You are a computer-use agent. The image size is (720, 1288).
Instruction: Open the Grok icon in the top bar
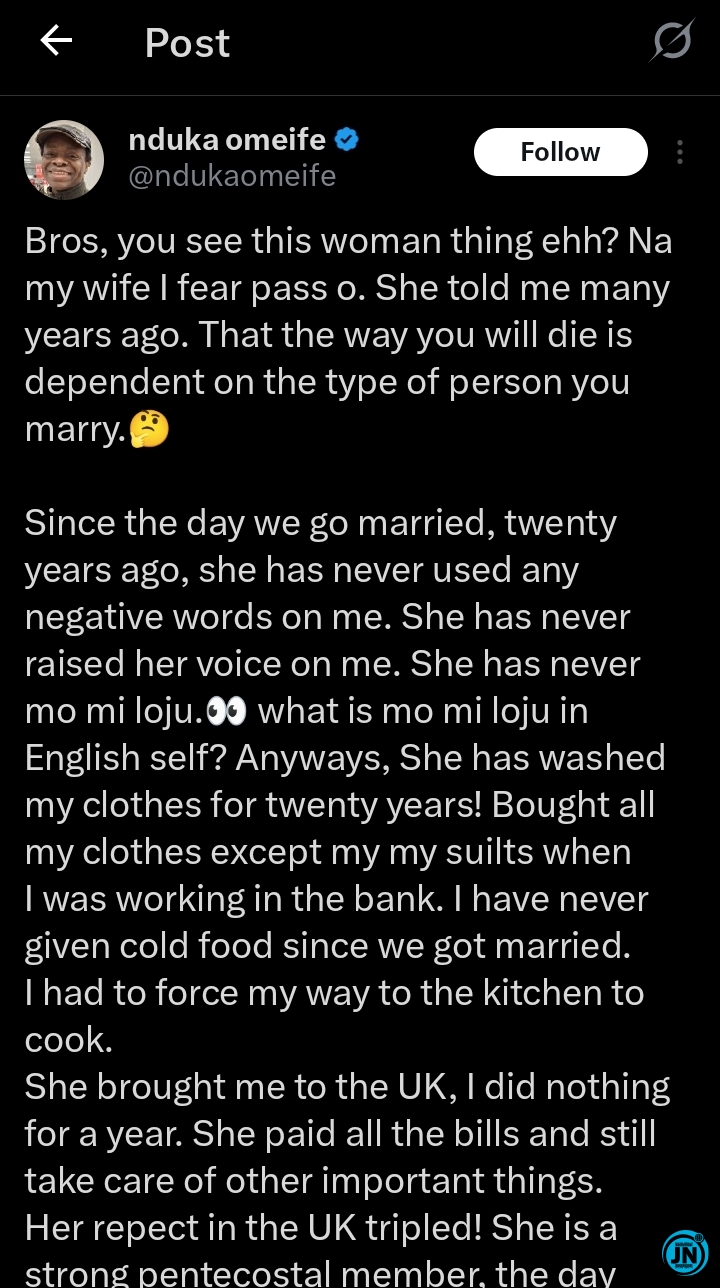671,43
